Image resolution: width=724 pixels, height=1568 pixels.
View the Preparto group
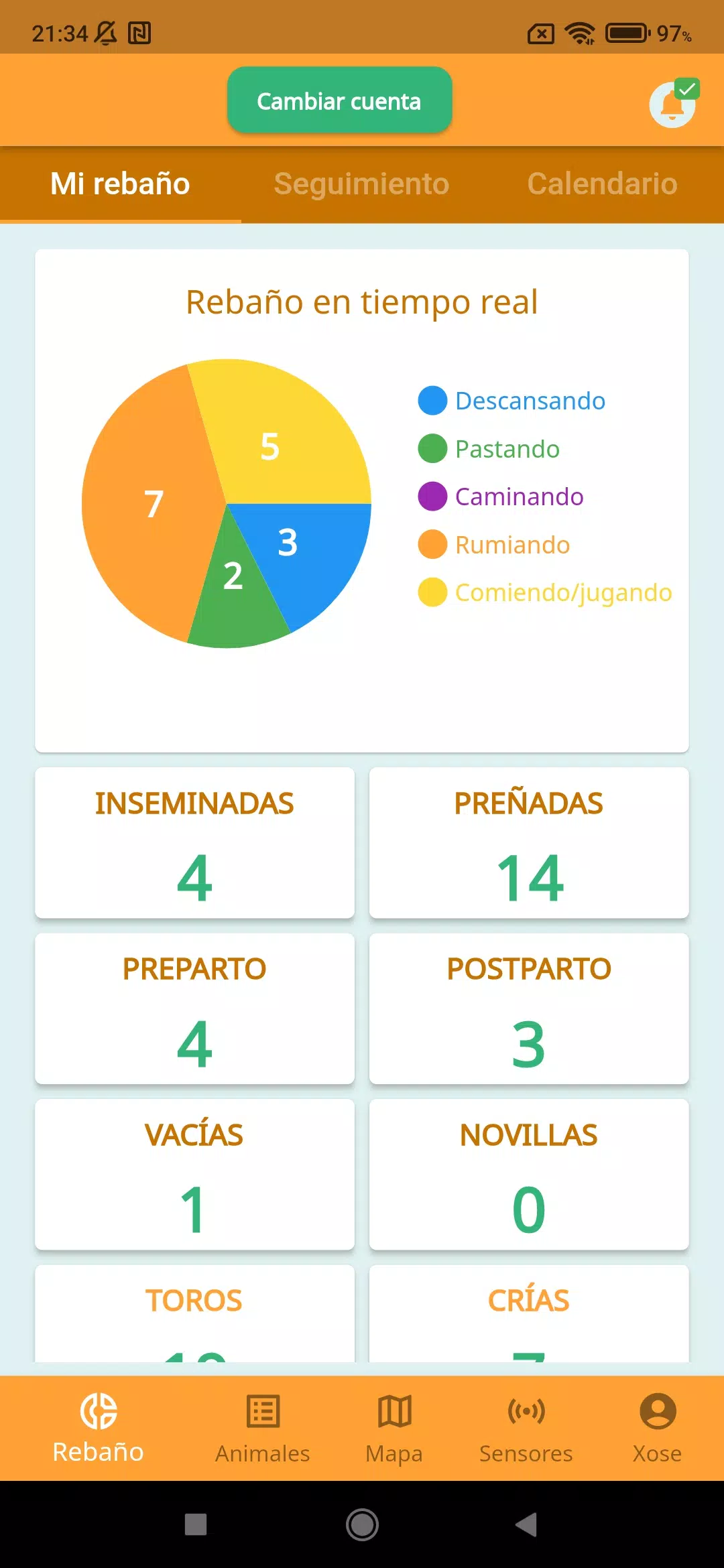(194, 1008)
